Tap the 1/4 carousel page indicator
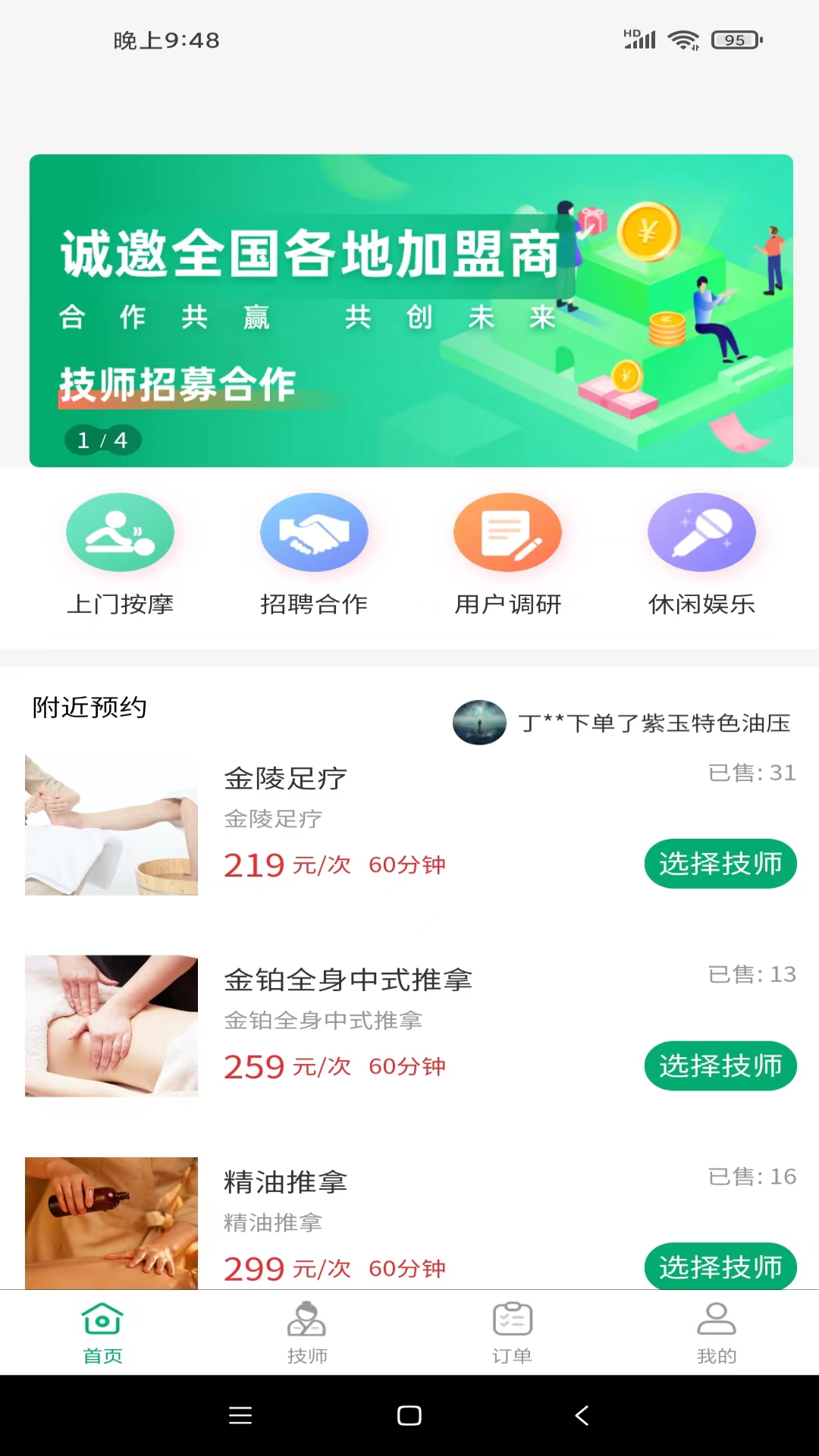Image resolution: width=819 pixels, height=1456 pixels. click(102, 439)
